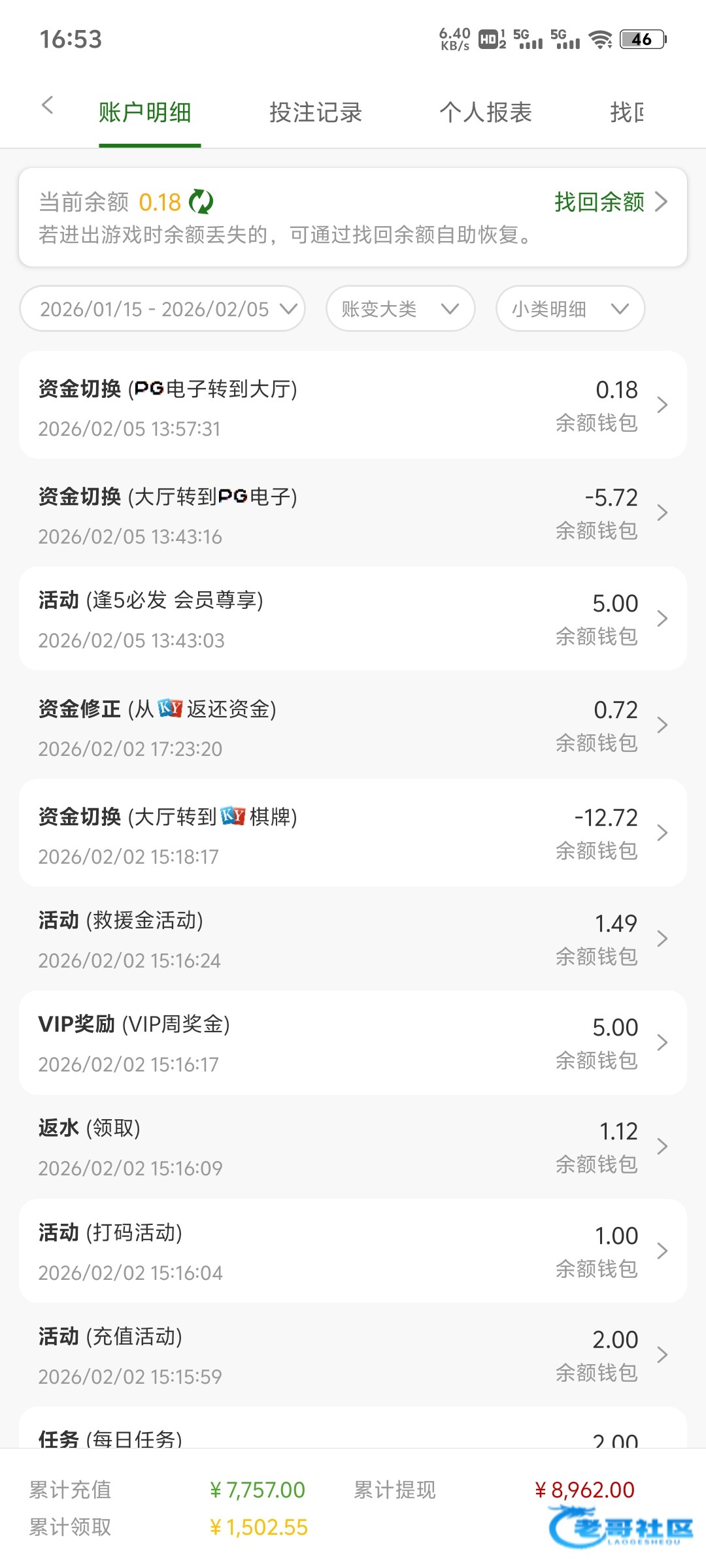706x1568 pixels.
Task: Open 找回余额 link
Action: [x=611, y=202]
